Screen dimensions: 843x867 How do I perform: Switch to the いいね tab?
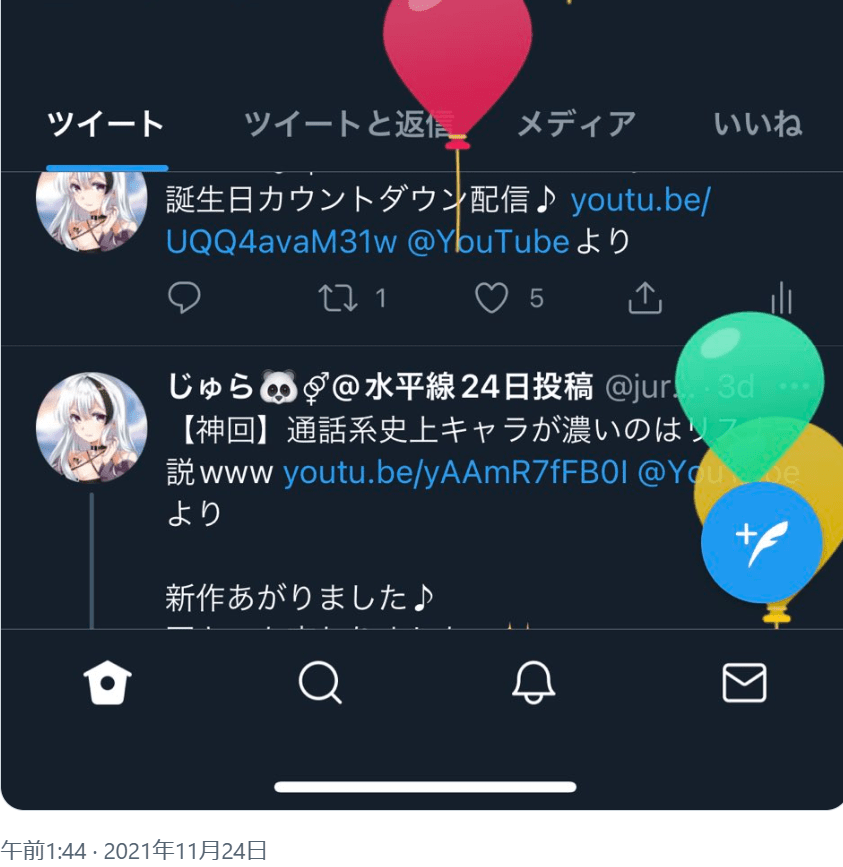(757, 125)
